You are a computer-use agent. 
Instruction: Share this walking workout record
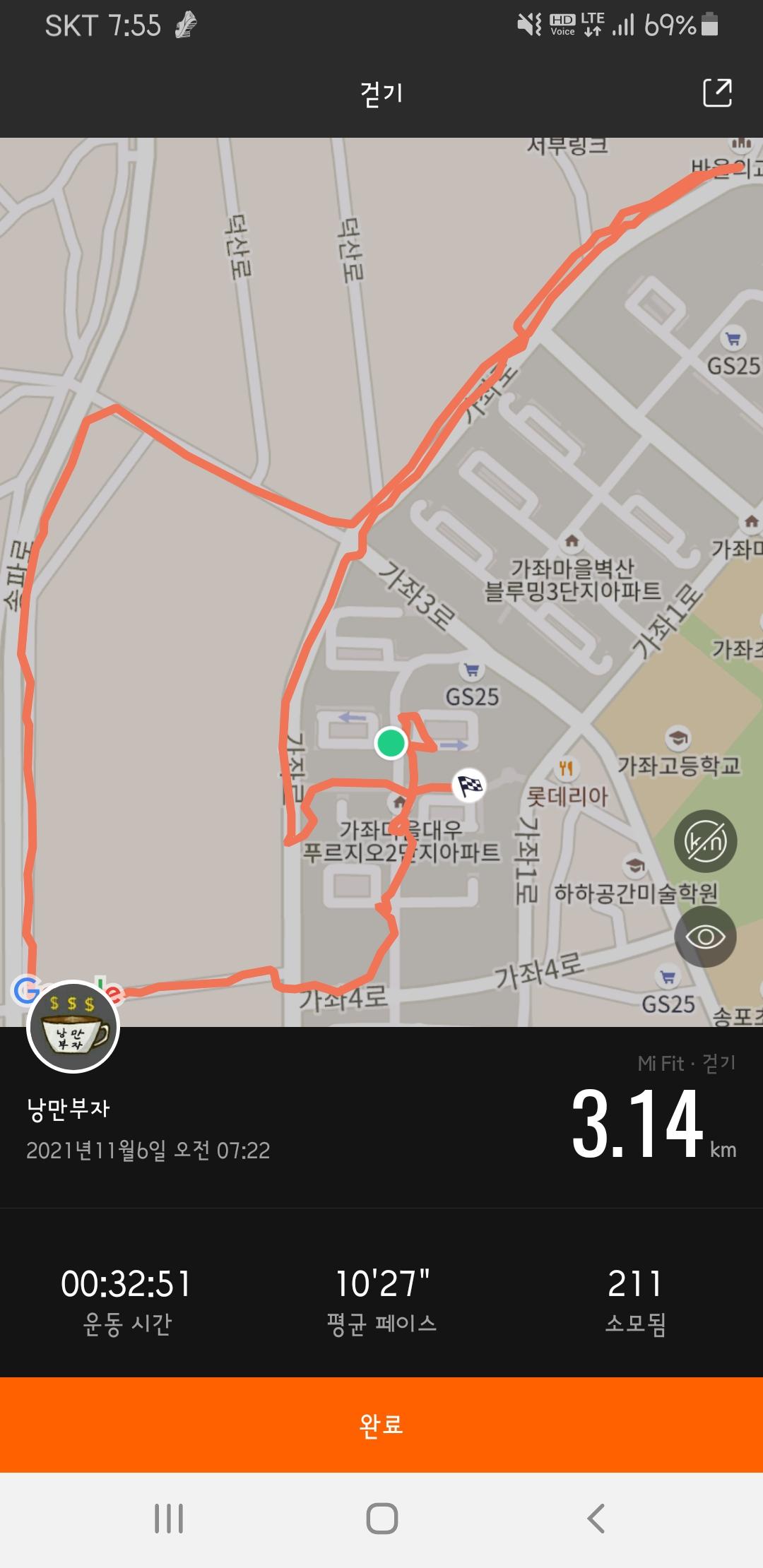[717, 93]
